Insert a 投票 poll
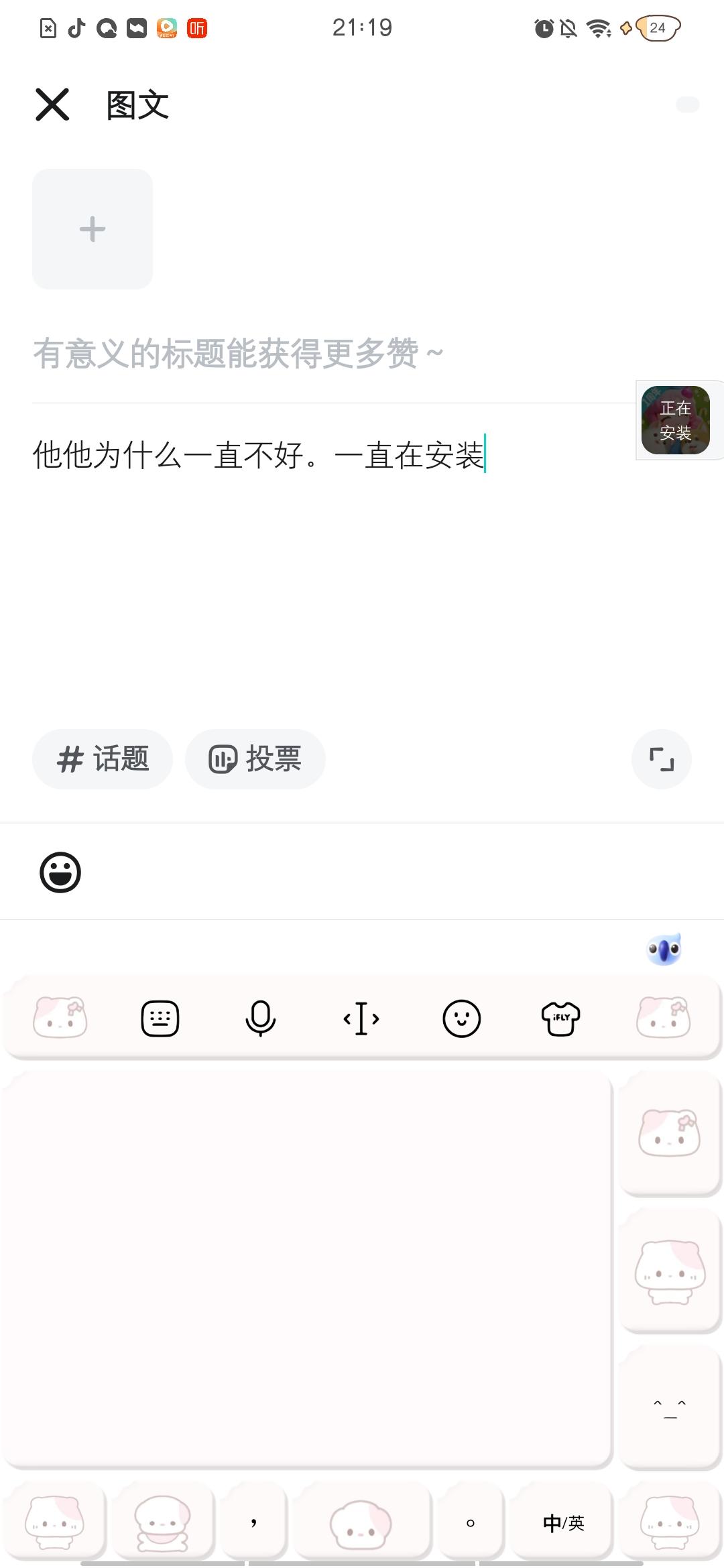Image resolution: width=724 pixels, height=1568 pixels. [255, 759]
